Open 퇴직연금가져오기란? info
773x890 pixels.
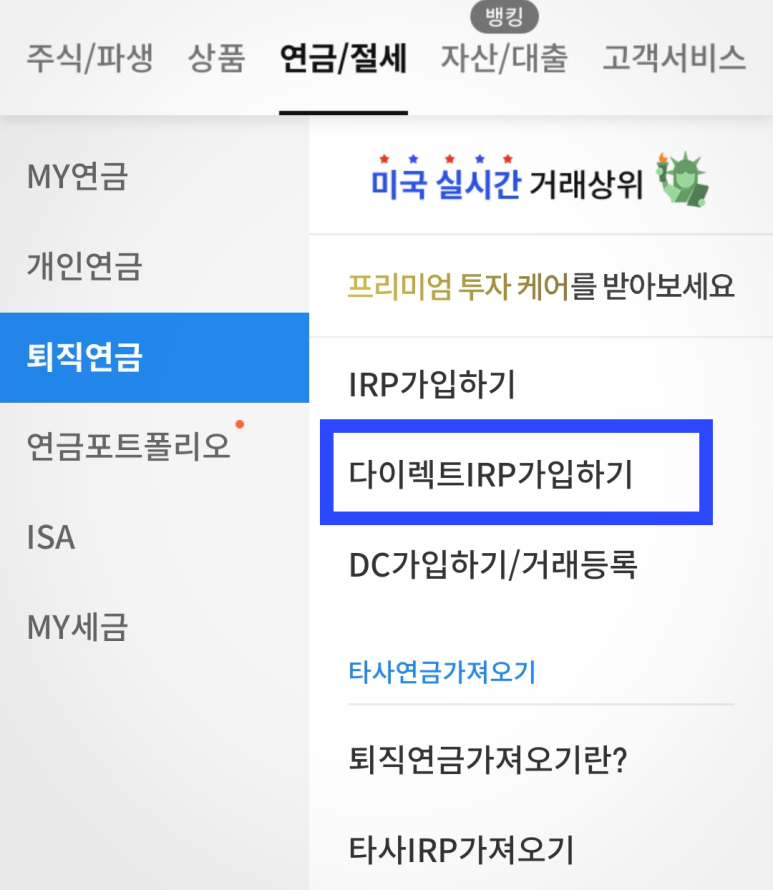tap(487, 761)
